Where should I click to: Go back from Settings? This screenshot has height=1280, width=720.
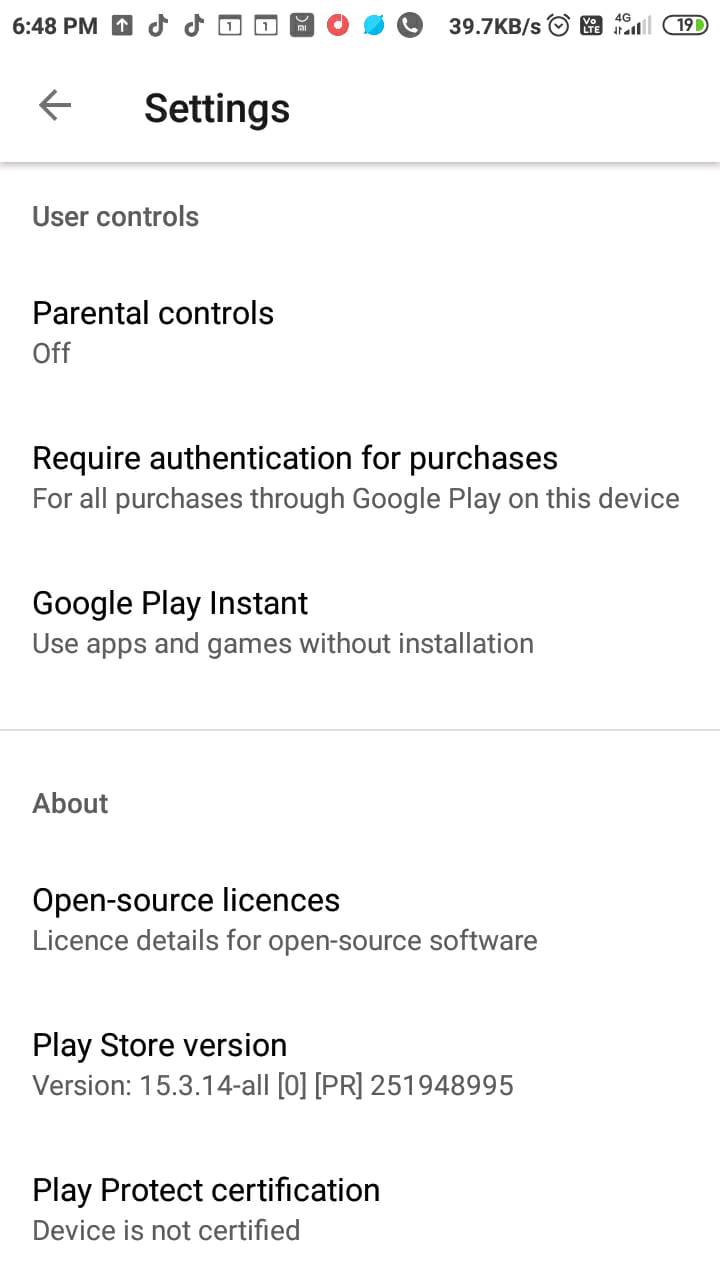(55, 105)
